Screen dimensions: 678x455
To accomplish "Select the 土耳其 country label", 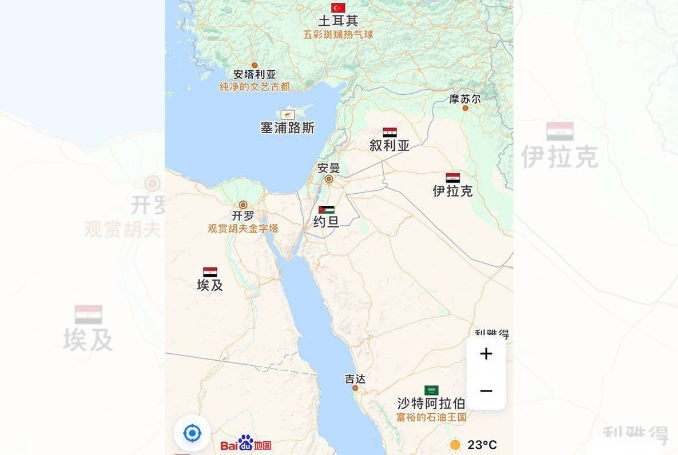I will click(x=338, y=20).
